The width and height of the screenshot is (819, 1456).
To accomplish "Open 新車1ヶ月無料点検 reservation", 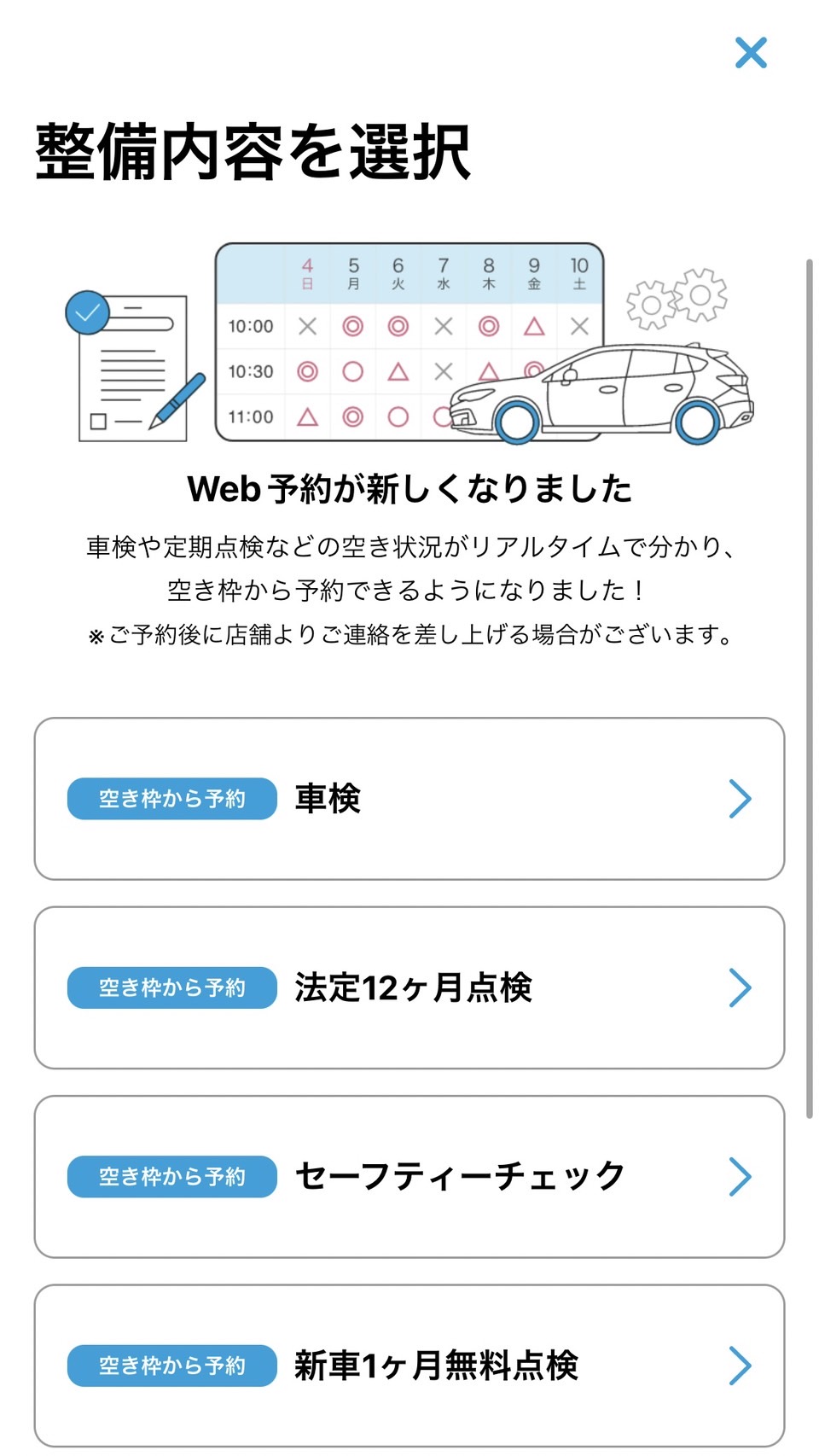I will (409, 1365).
